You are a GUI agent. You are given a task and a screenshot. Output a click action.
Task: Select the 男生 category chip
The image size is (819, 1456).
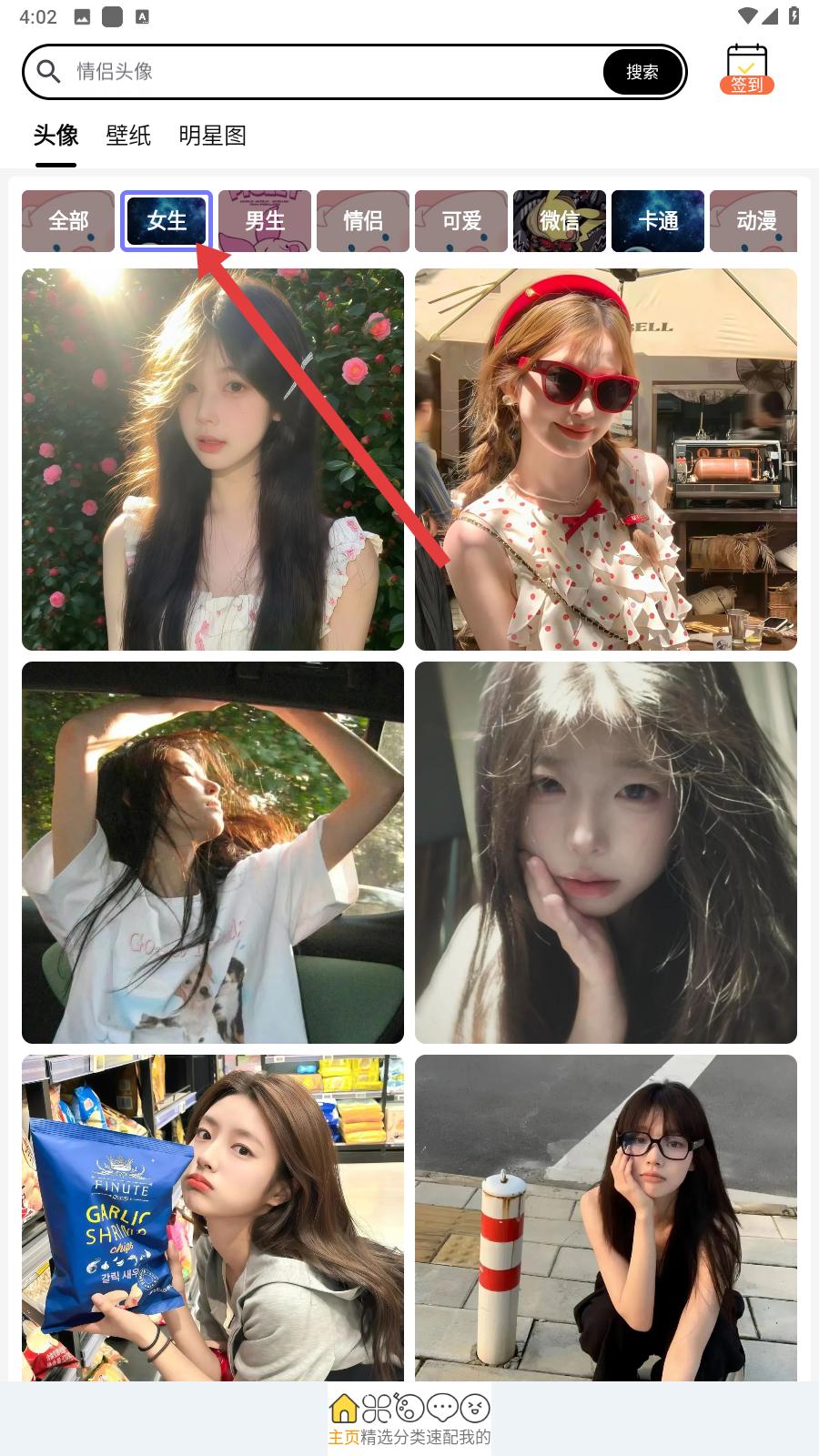pyautogui.click(x=265, y=221)
